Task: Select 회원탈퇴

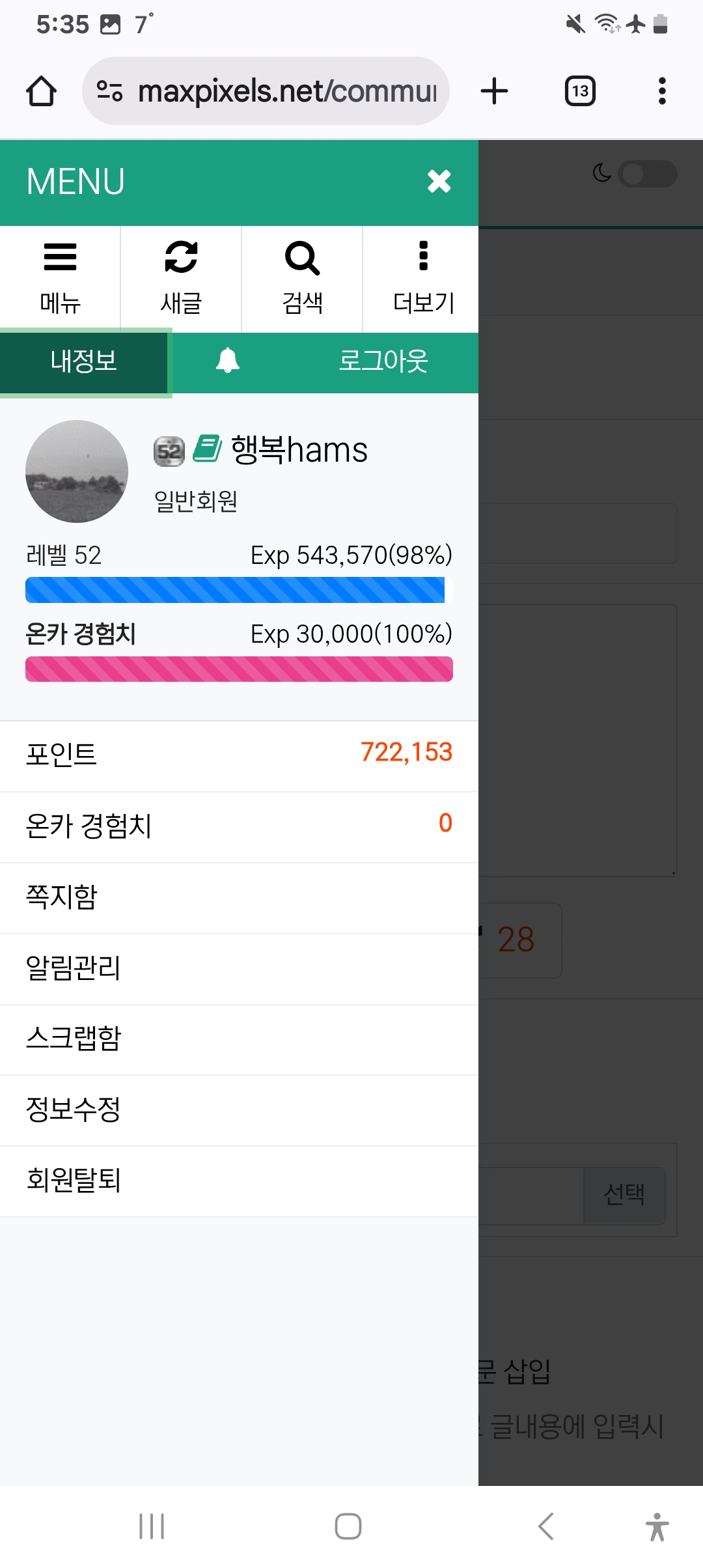Action: (x=239, y=1181)
